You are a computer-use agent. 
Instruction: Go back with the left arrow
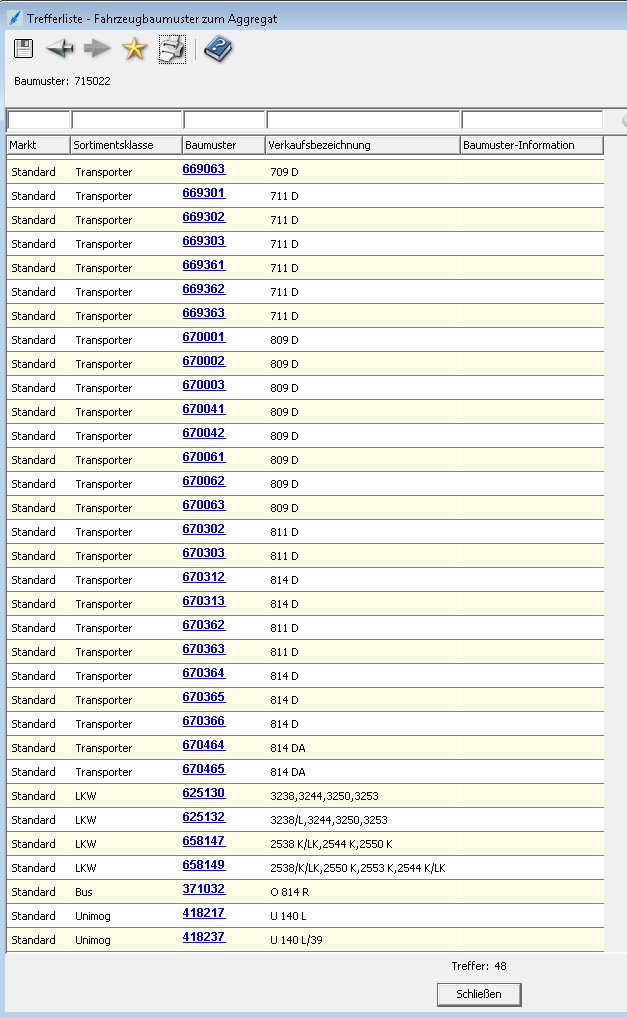click(60, 49)
